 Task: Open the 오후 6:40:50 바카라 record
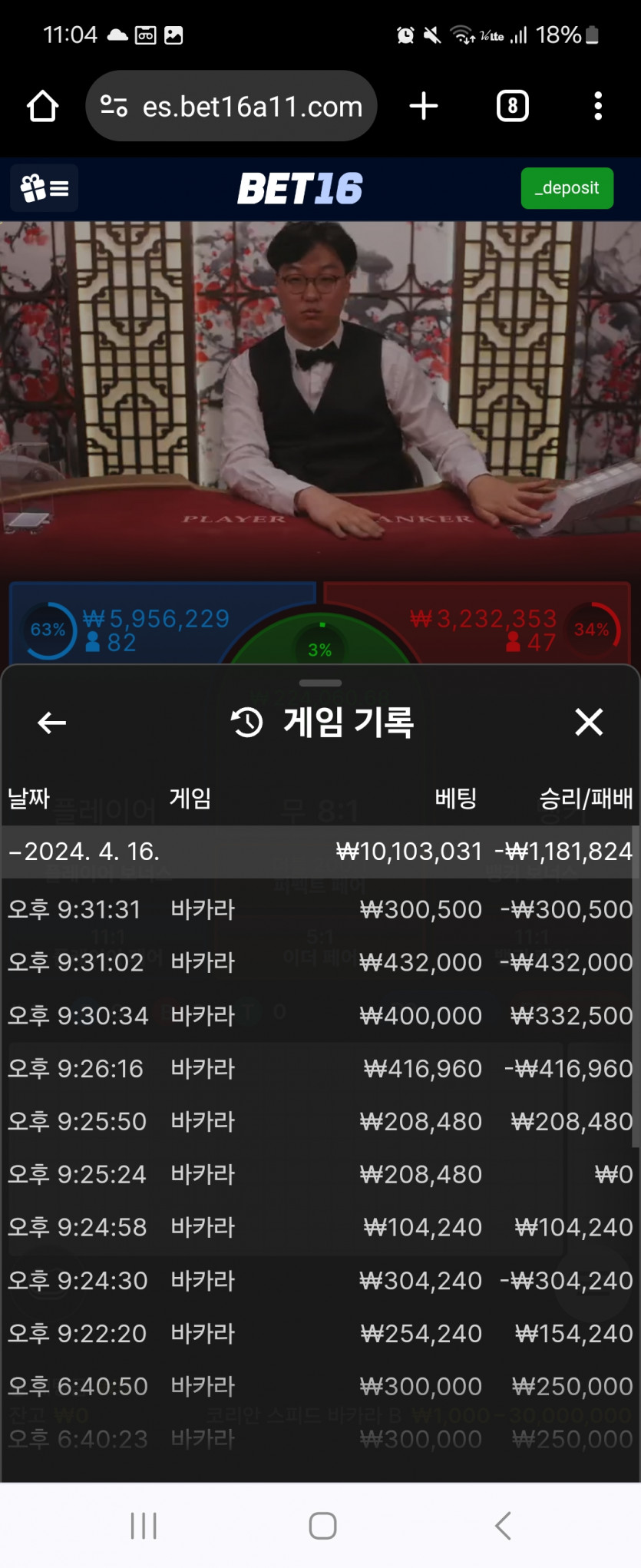[319, 1387]
